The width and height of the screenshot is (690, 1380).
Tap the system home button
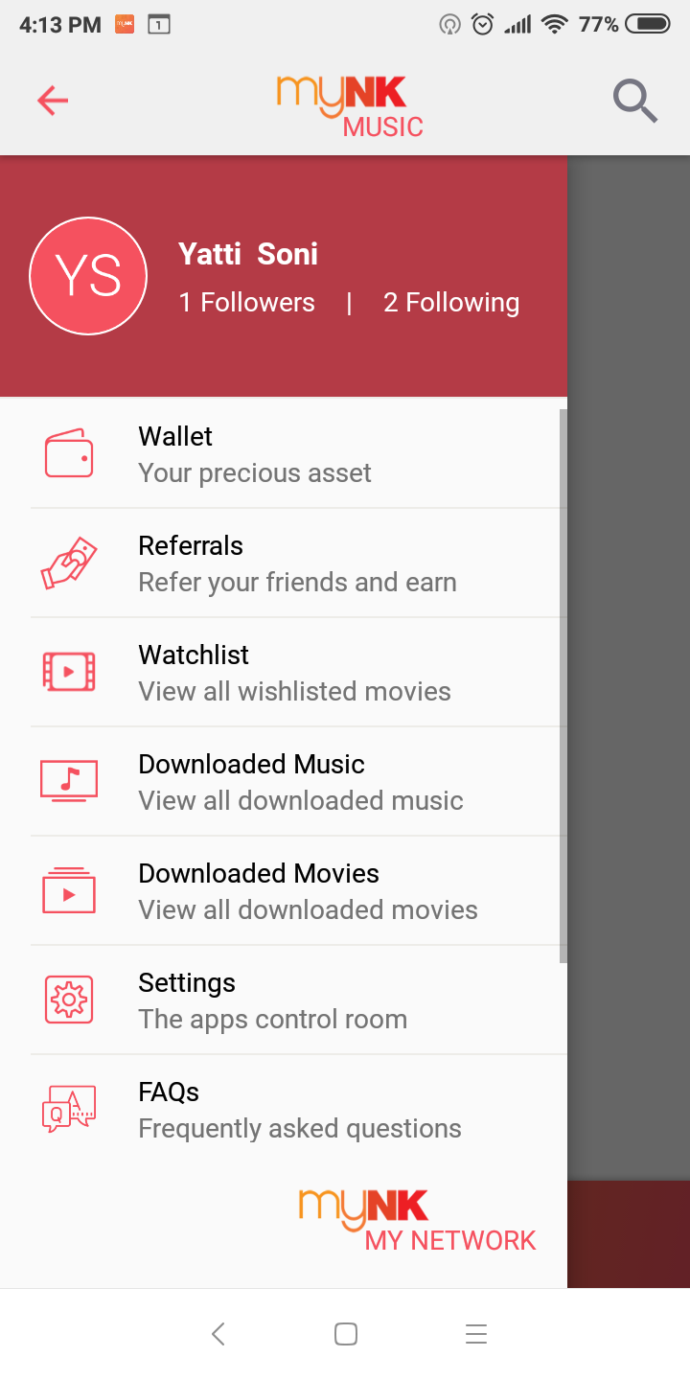pos(346,1333)
